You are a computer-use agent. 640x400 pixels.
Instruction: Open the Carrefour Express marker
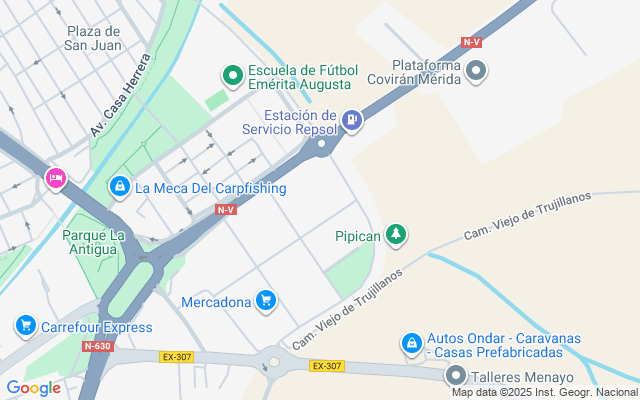pyautogui.click(x=25, y=326)
